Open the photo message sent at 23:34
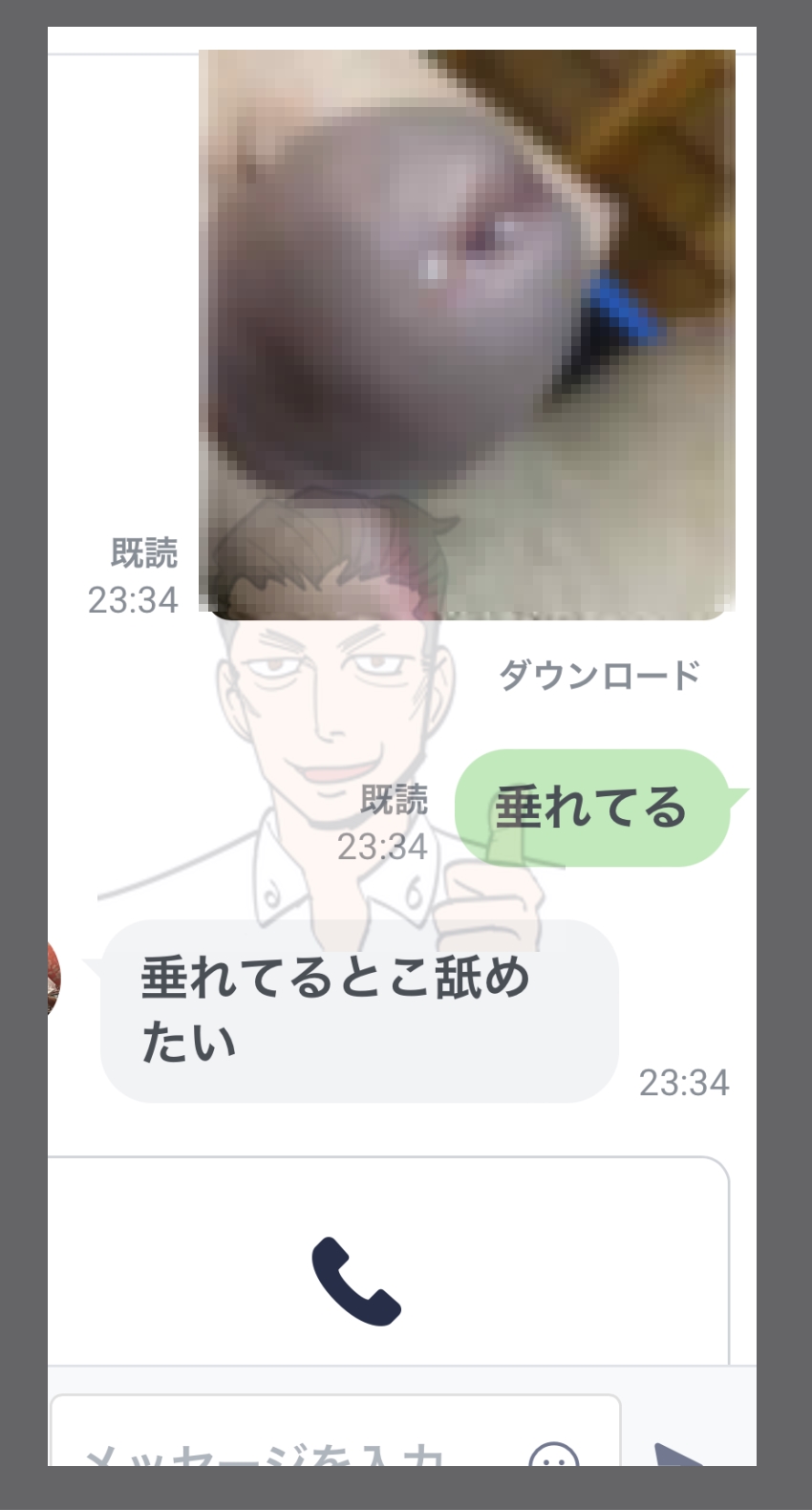This screenshot has width=812, height=1510. click(x=467, y=334)
